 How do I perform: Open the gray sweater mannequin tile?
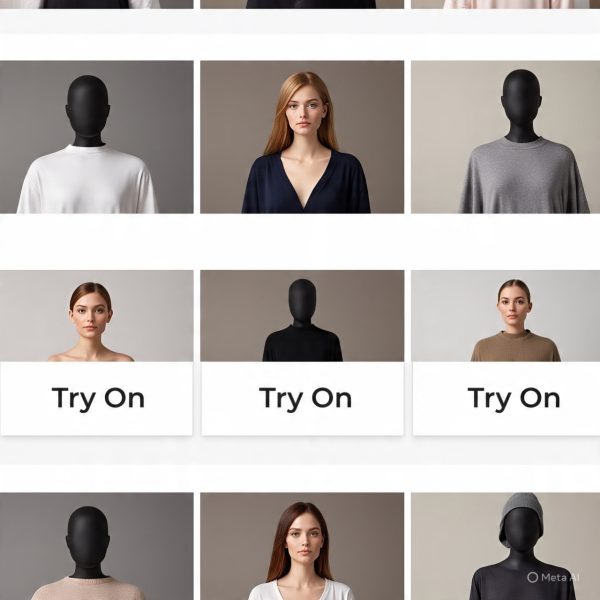pyautogui.click(x=505, y=137)
